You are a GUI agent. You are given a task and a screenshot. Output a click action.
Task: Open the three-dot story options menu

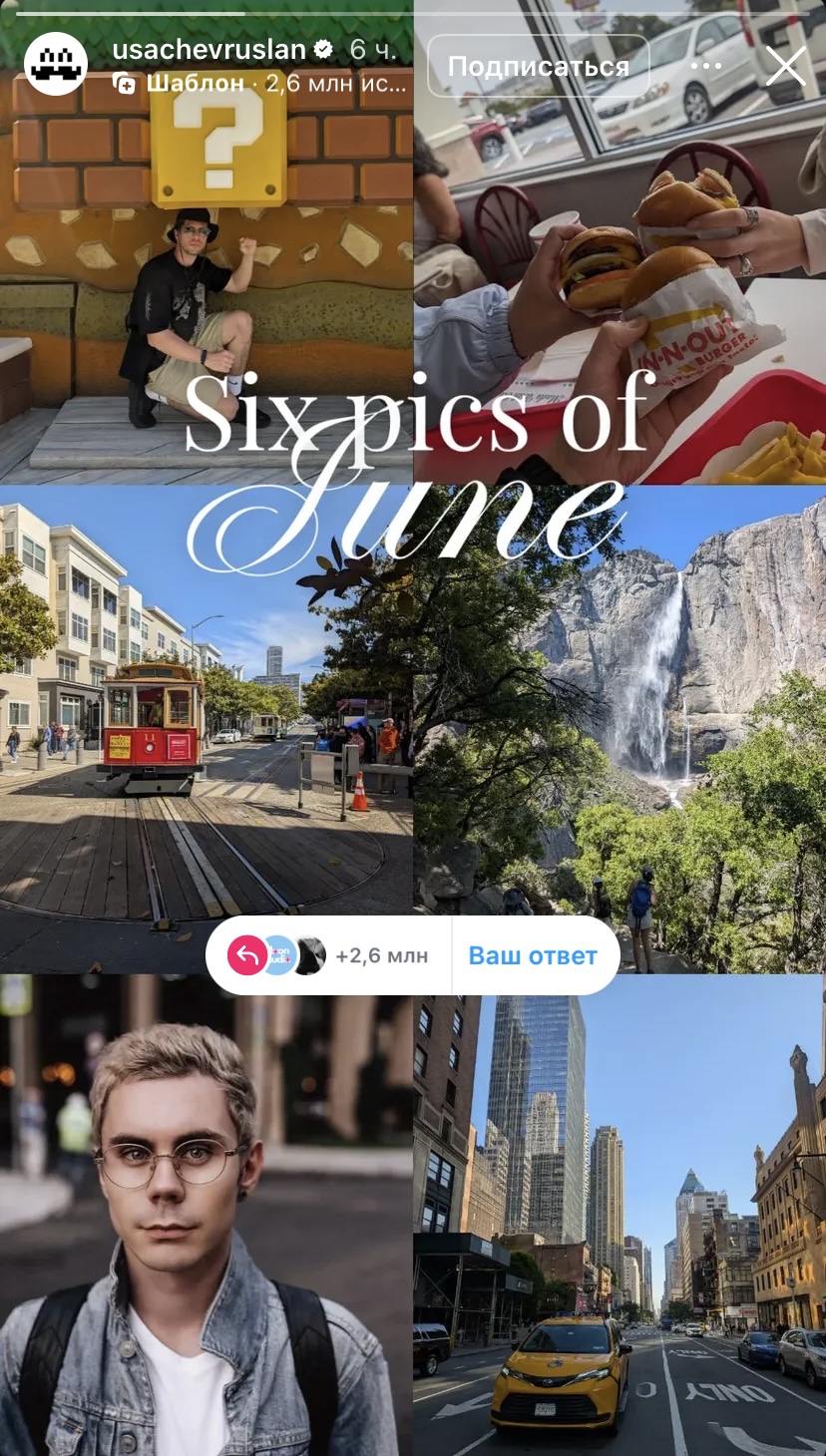705,67
